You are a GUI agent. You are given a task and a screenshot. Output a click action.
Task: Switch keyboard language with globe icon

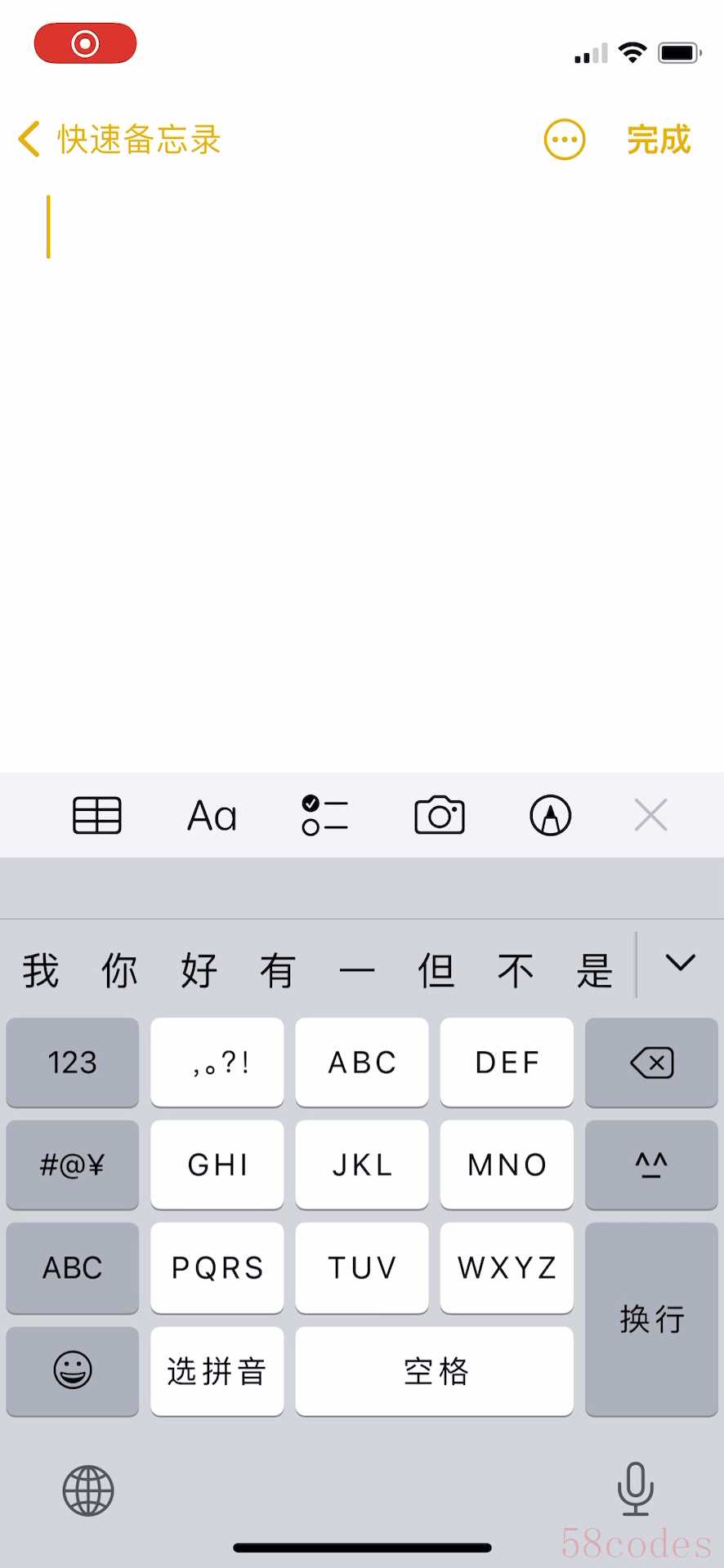click(88, 1490)
